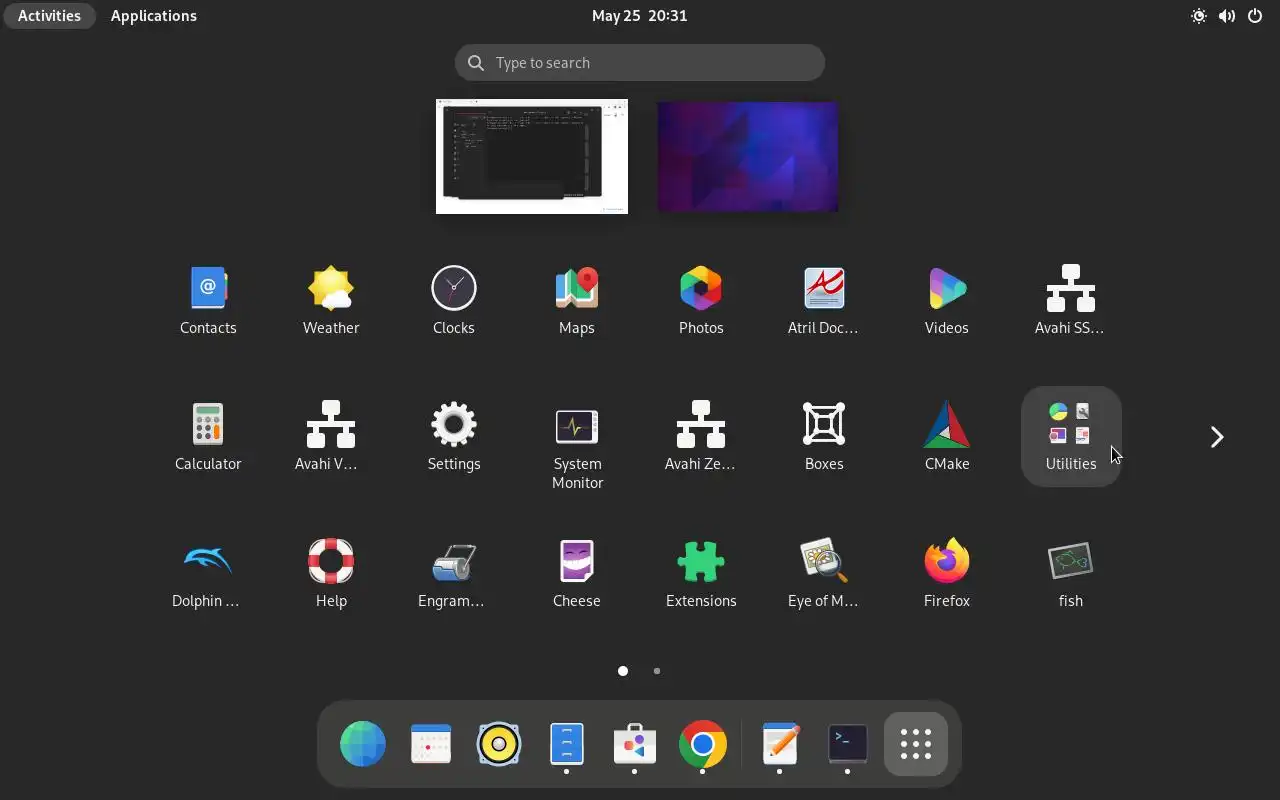Select the terminal window workspace thumbnail
The image size is (1280, 800).
(532, 156)
